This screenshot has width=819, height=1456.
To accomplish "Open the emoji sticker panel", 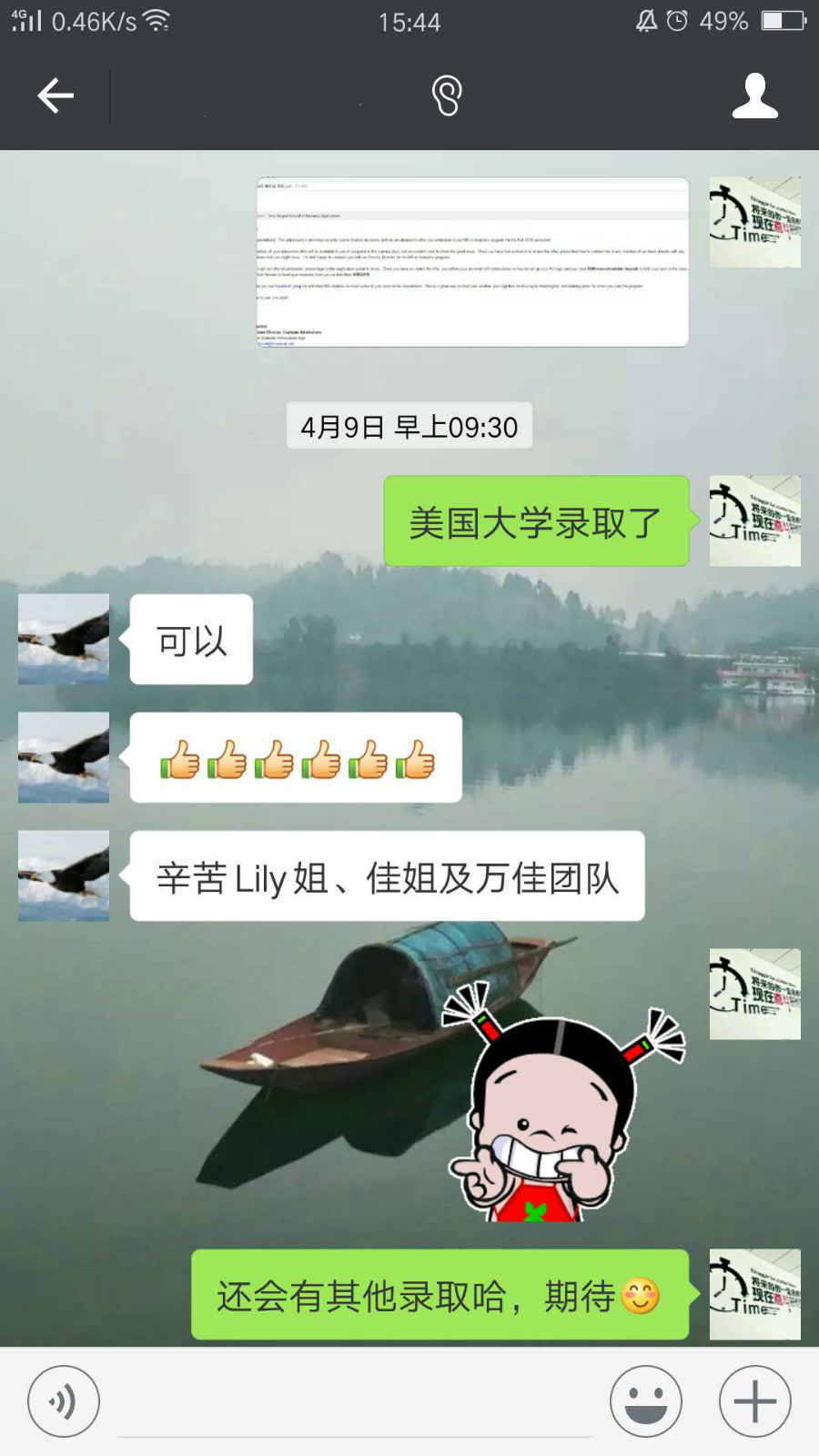I will coord(645,1401).
